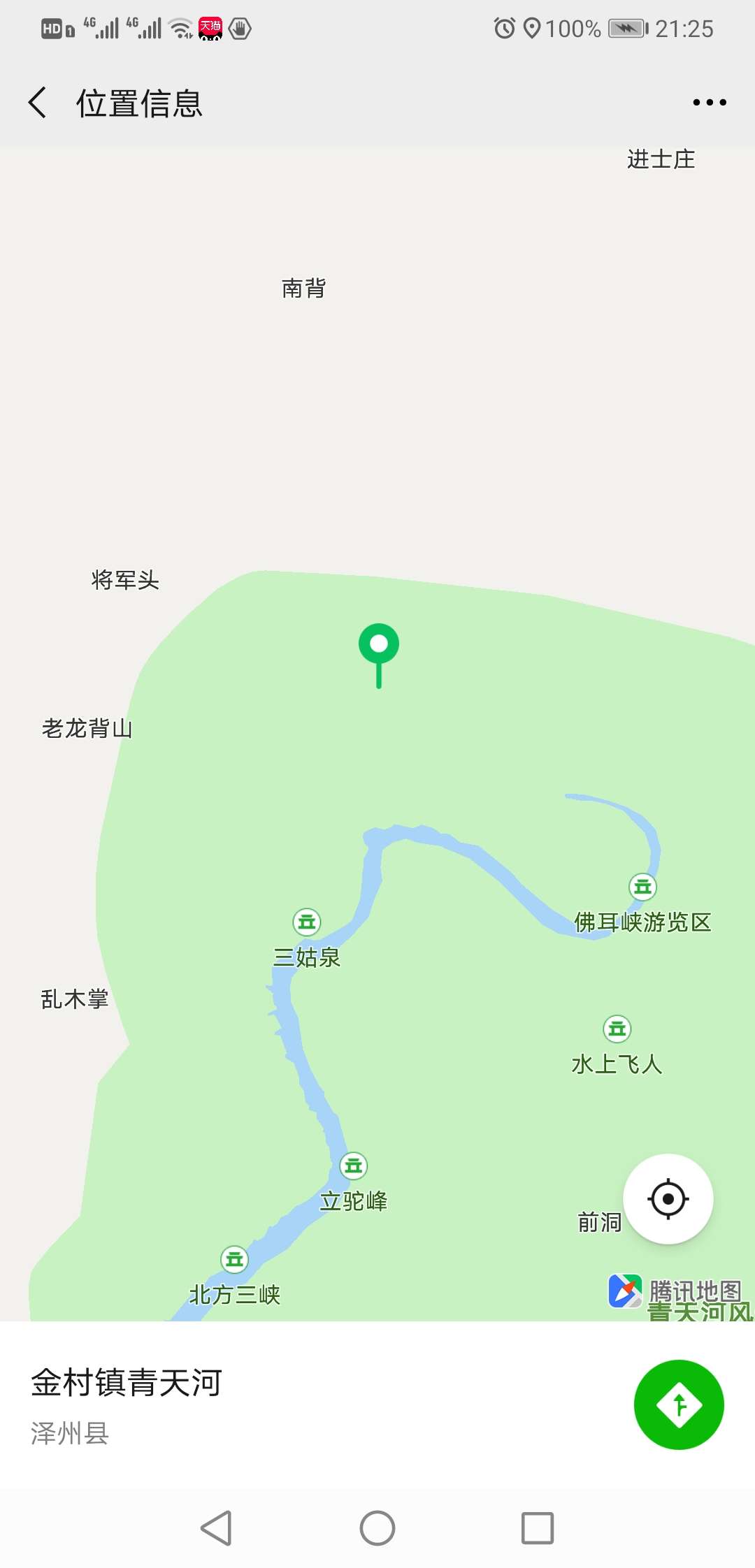Select the 佛耳峡游览区 map marker
Viewport: 755px width, 1568px height.
click(x=642, y=887)
